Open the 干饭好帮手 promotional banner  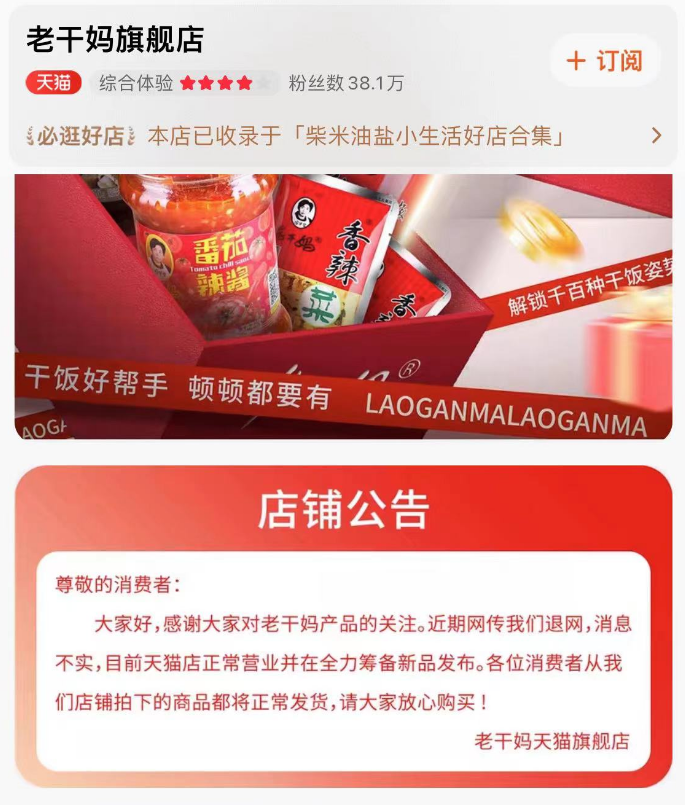343,306
